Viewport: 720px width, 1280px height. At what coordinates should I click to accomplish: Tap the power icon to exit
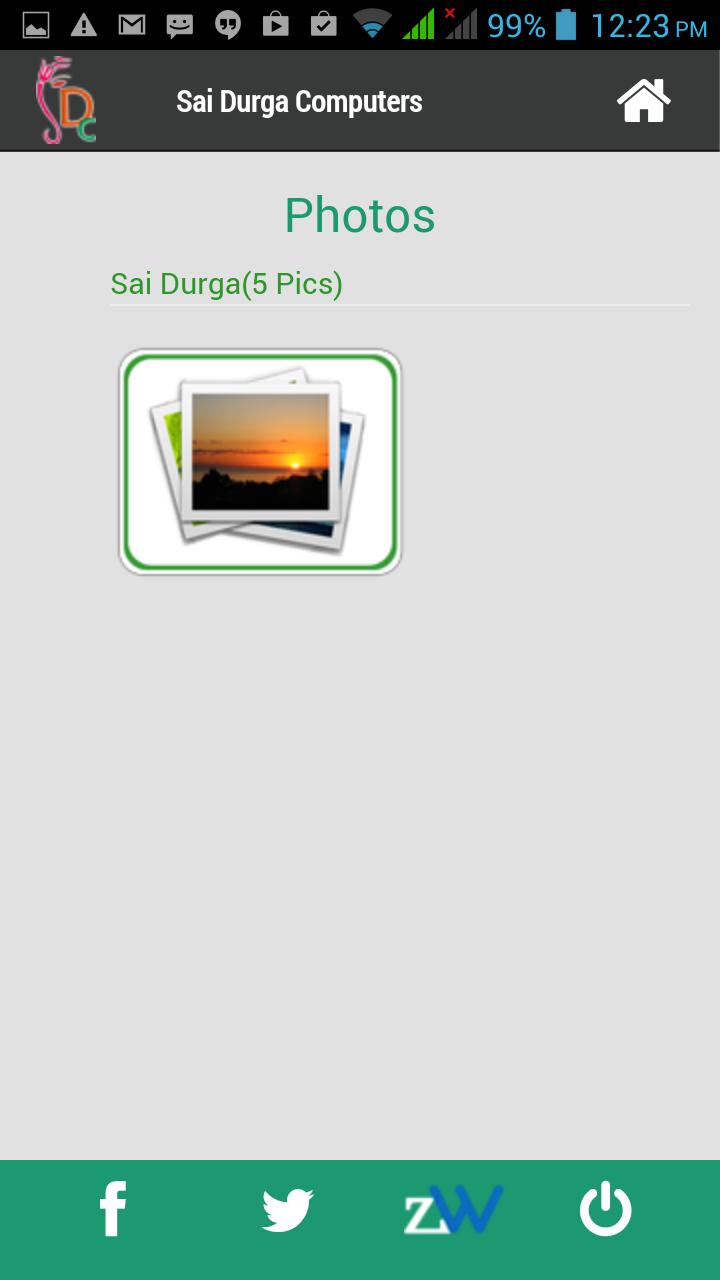pos(606,1209)
